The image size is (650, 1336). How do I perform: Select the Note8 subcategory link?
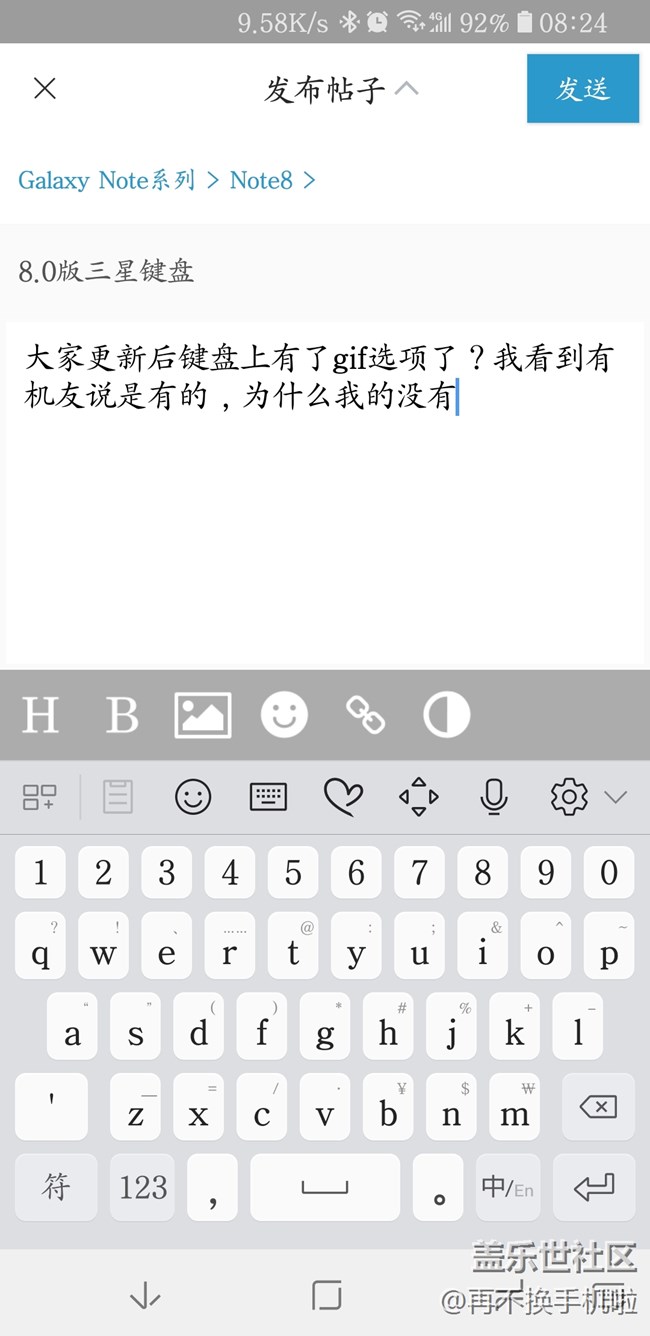[261, 180]
